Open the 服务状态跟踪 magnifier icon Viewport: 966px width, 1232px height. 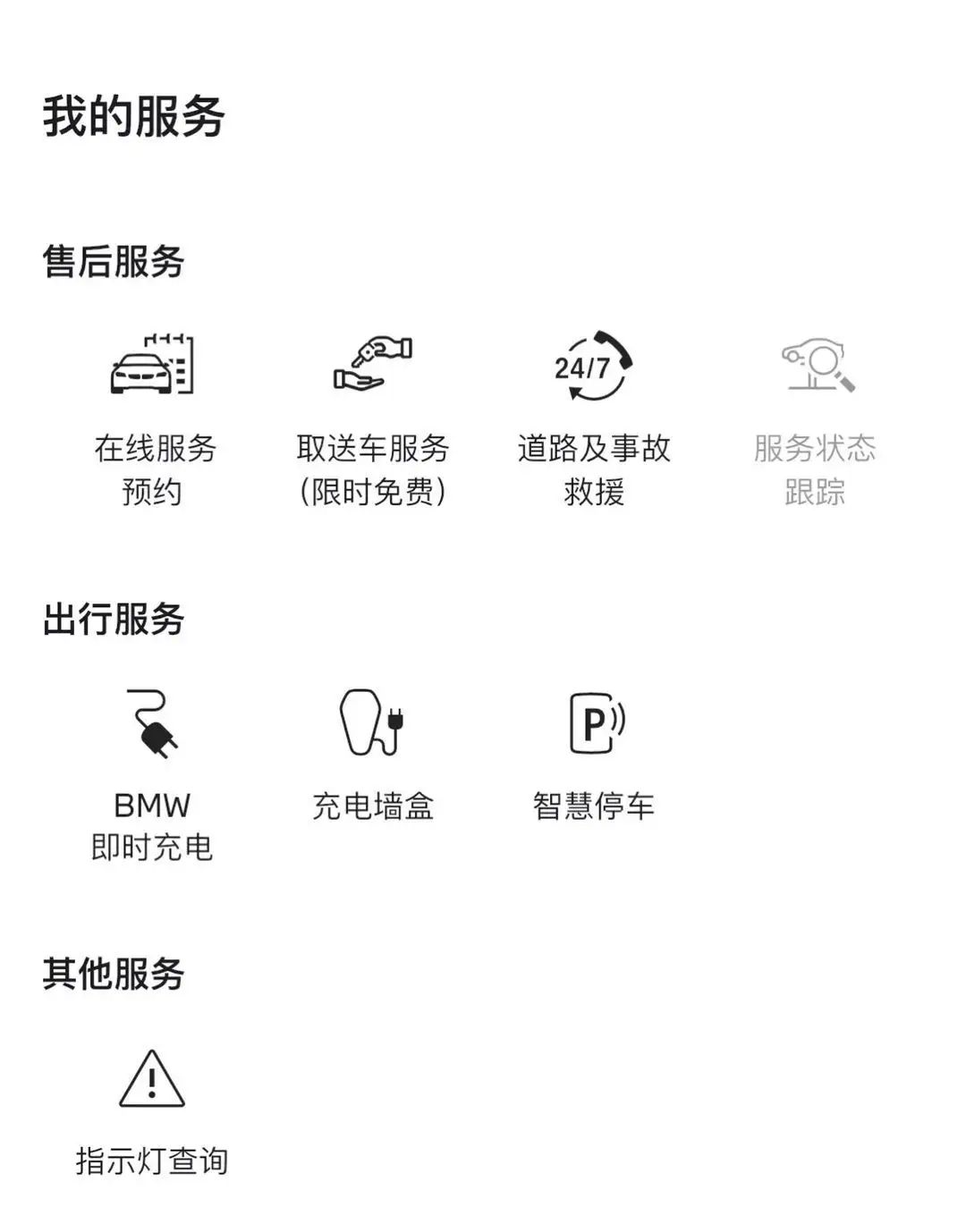[x=814, y=365]
